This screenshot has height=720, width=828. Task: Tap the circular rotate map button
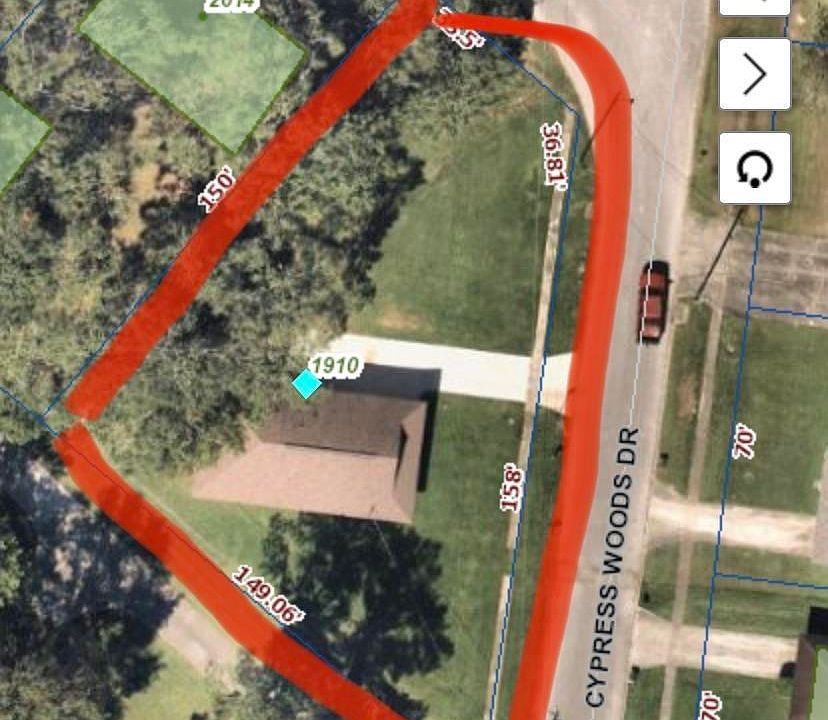pos(755,168)
